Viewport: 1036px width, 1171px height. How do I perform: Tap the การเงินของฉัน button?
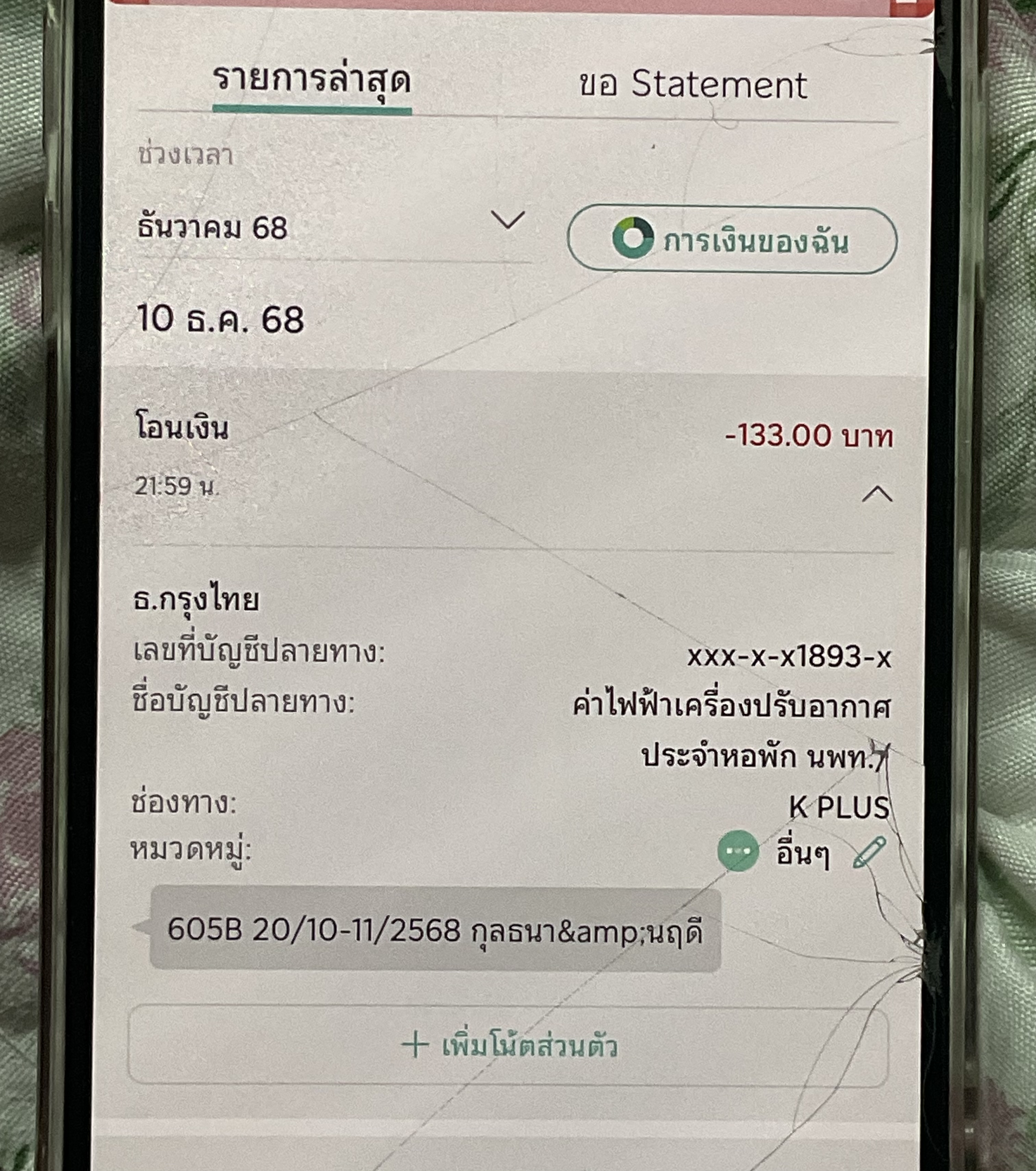point(732,239)
